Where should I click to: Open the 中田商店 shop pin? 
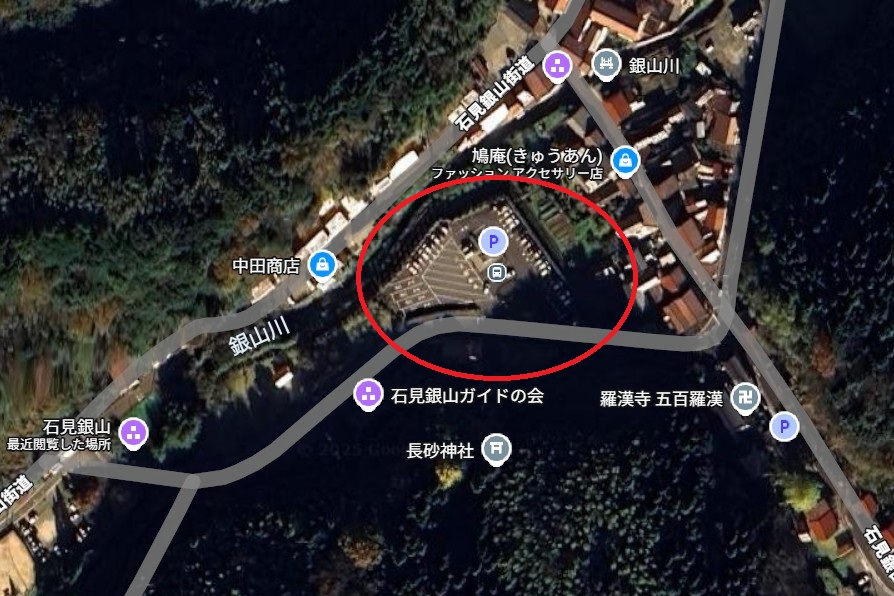322,264
